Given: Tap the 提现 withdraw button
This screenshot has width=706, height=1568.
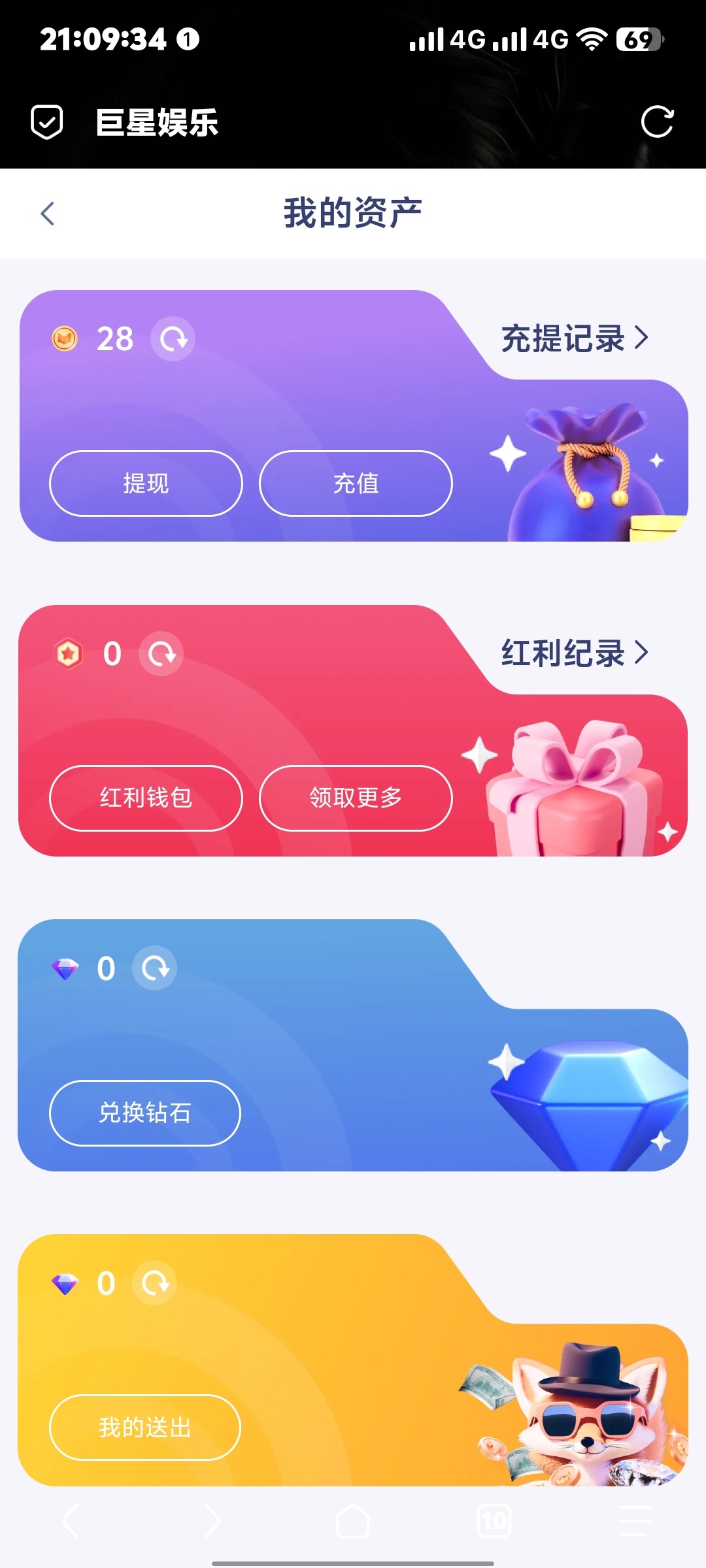Looking at the screenshot, I should pyautogui.click(x=146, y=483).
